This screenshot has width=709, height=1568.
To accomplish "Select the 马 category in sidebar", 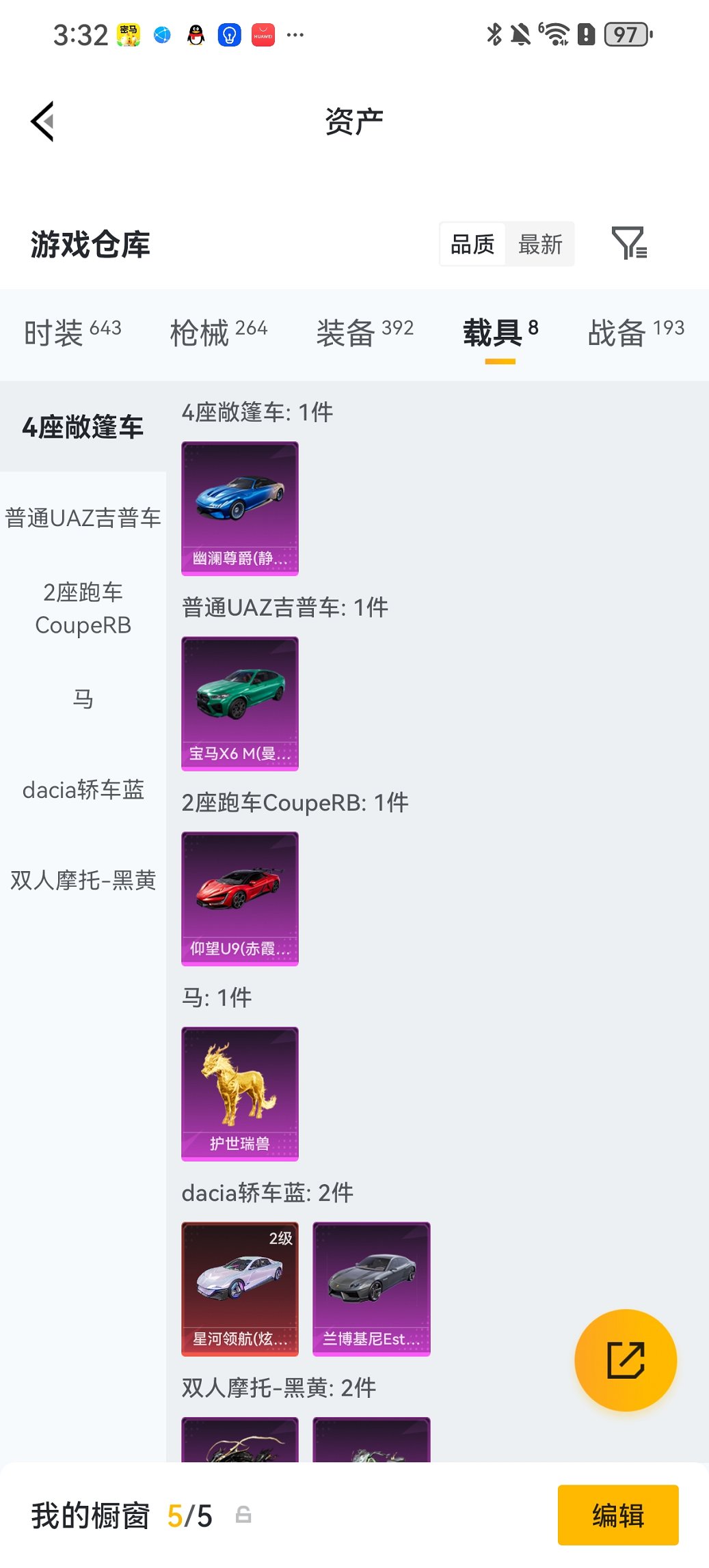I will click(83, 698).
